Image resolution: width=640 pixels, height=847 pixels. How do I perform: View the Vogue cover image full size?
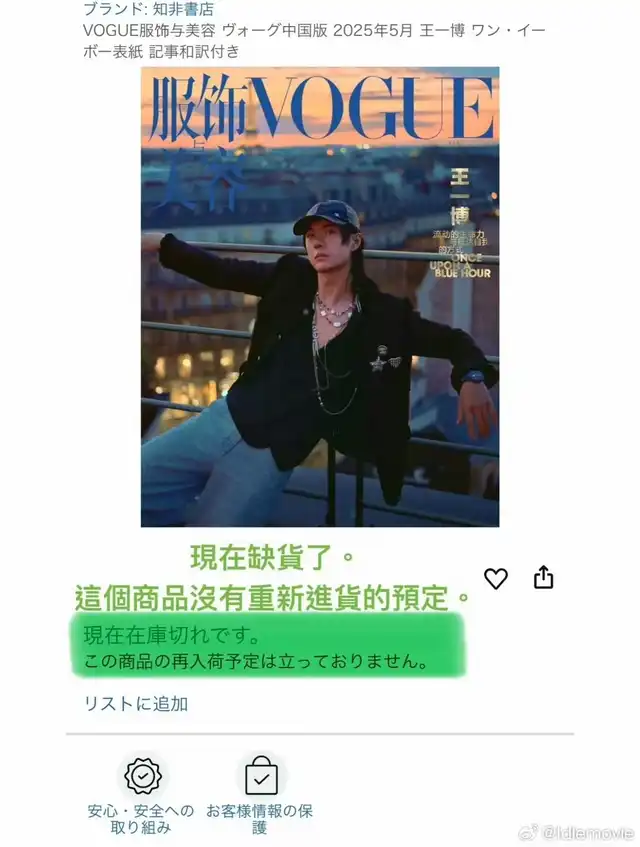(319, 296)
